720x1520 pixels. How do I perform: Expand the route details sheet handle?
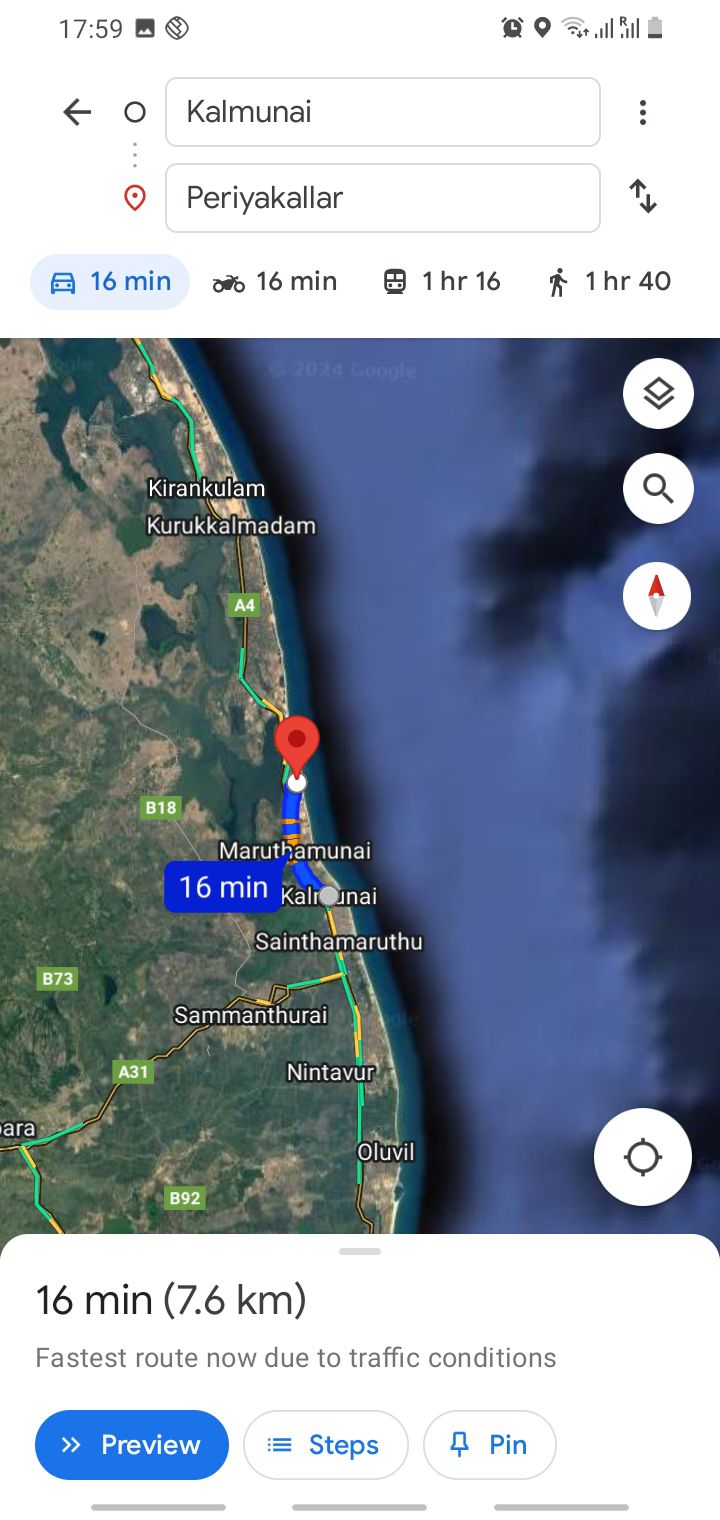(x=360, y=1252)
